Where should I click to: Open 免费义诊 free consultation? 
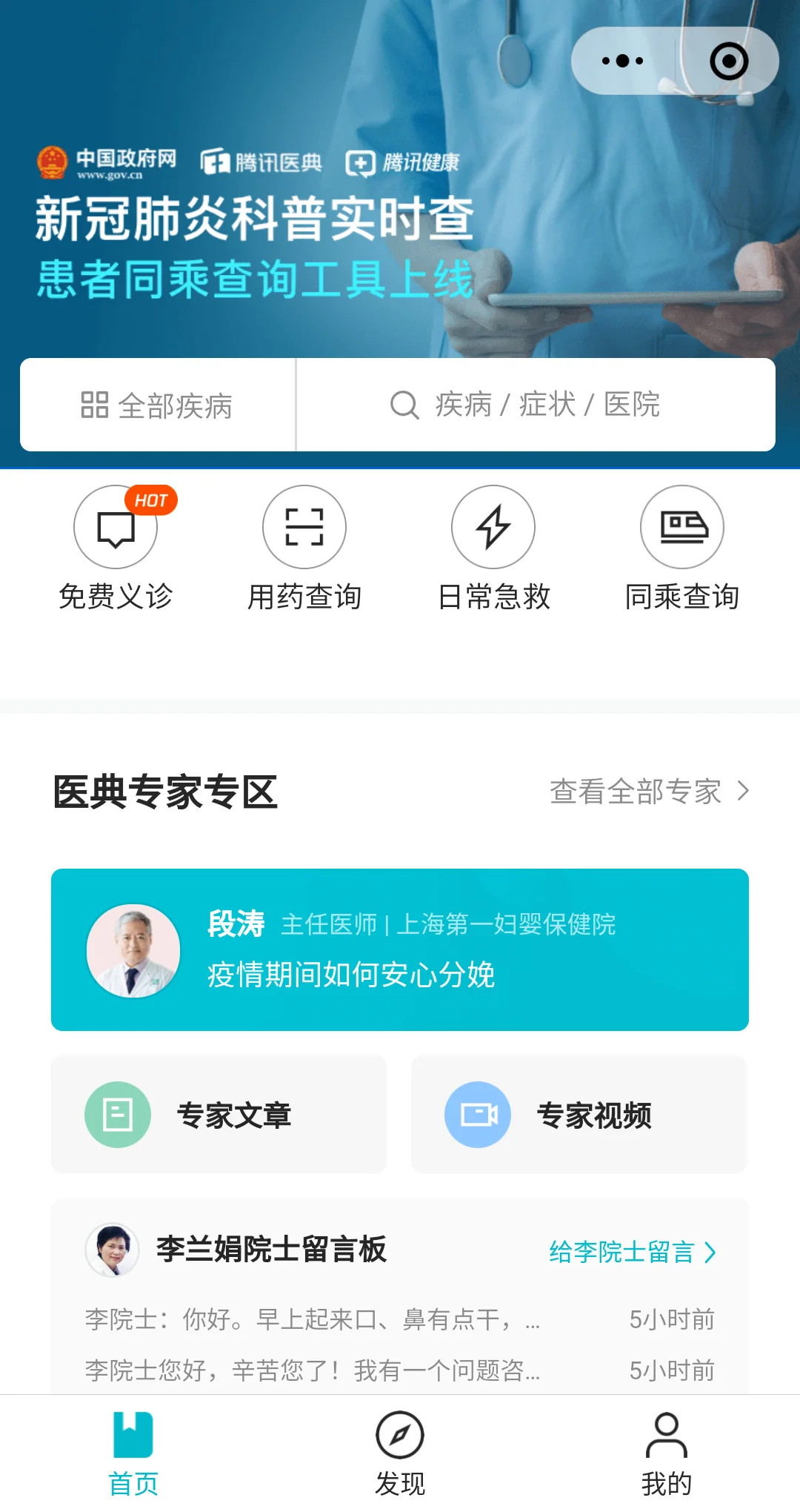pos(116,548)
